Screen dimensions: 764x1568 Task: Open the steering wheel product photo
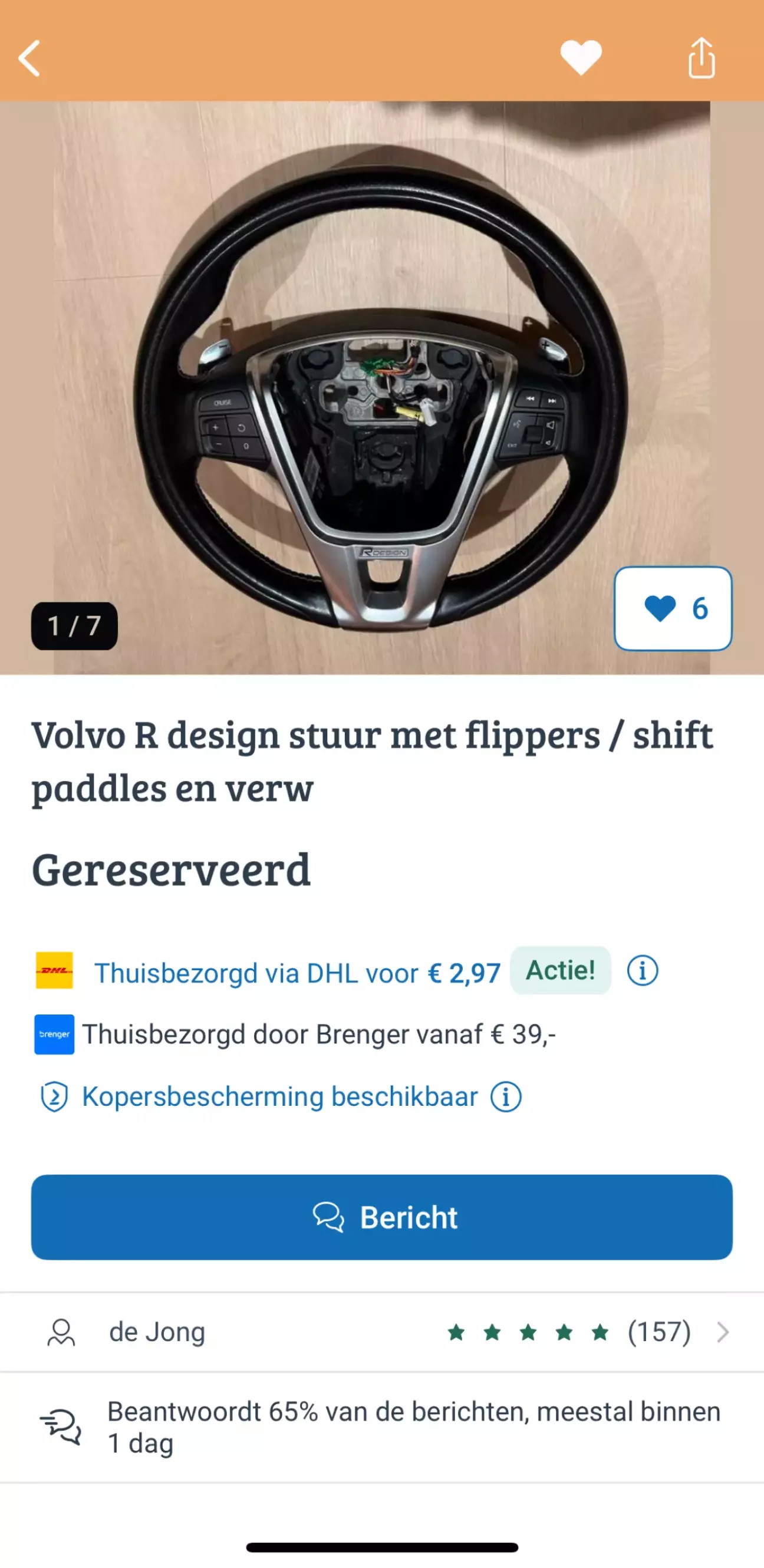point(381,387)
